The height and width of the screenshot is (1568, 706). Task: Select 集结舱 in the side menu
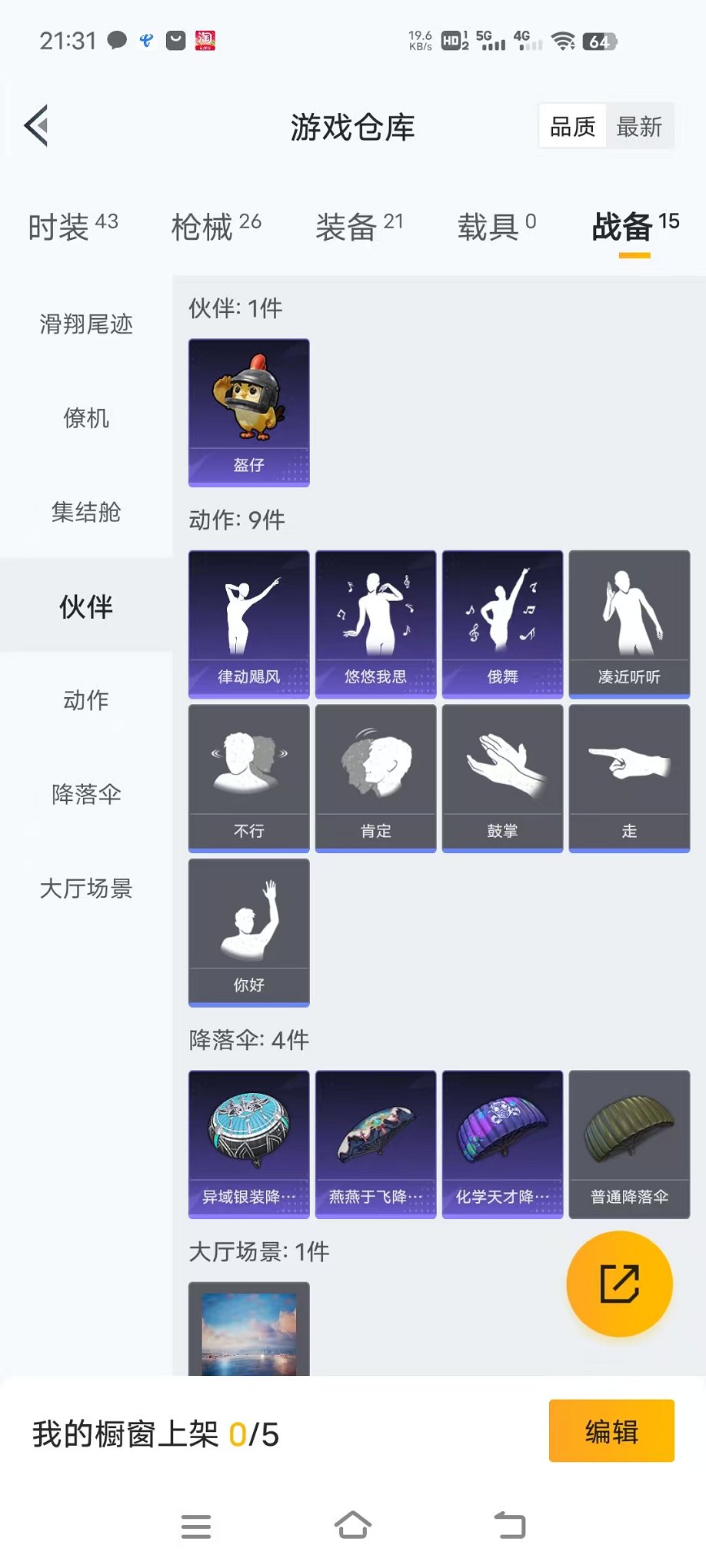tap(86, 512)
